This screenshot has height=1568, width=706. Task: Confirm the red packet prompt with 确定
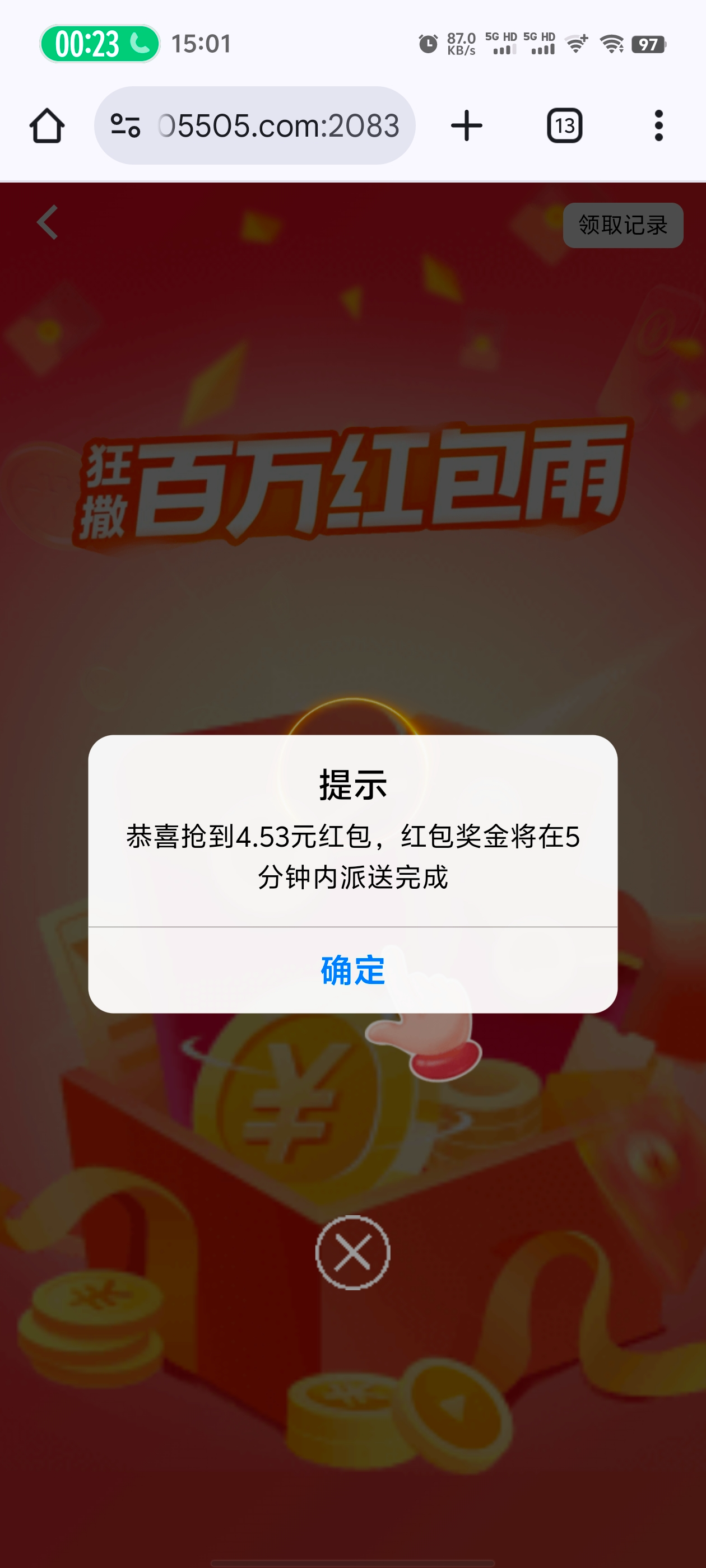point(352,970)
